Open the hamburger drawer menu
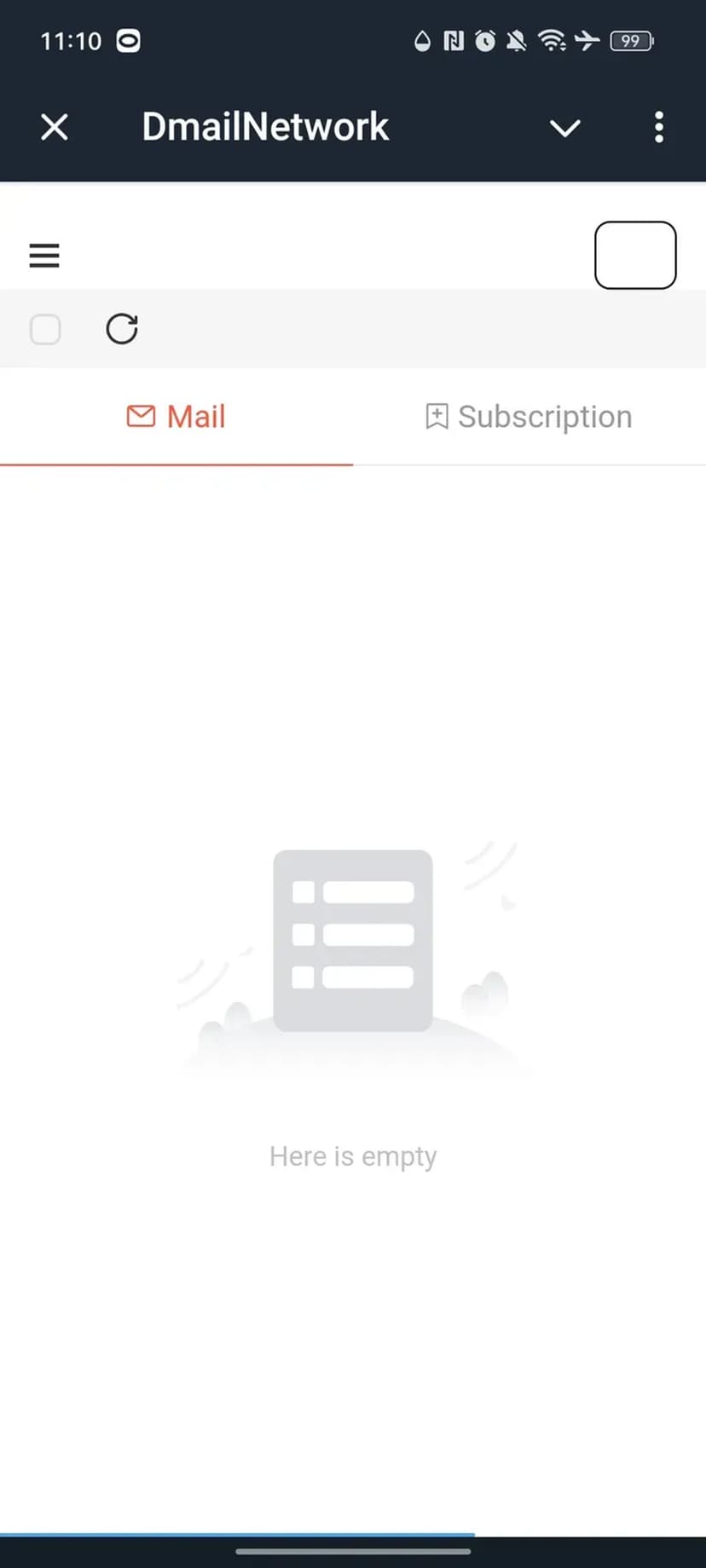This screenshot has height=1568, width=706. tap(44, 256)
